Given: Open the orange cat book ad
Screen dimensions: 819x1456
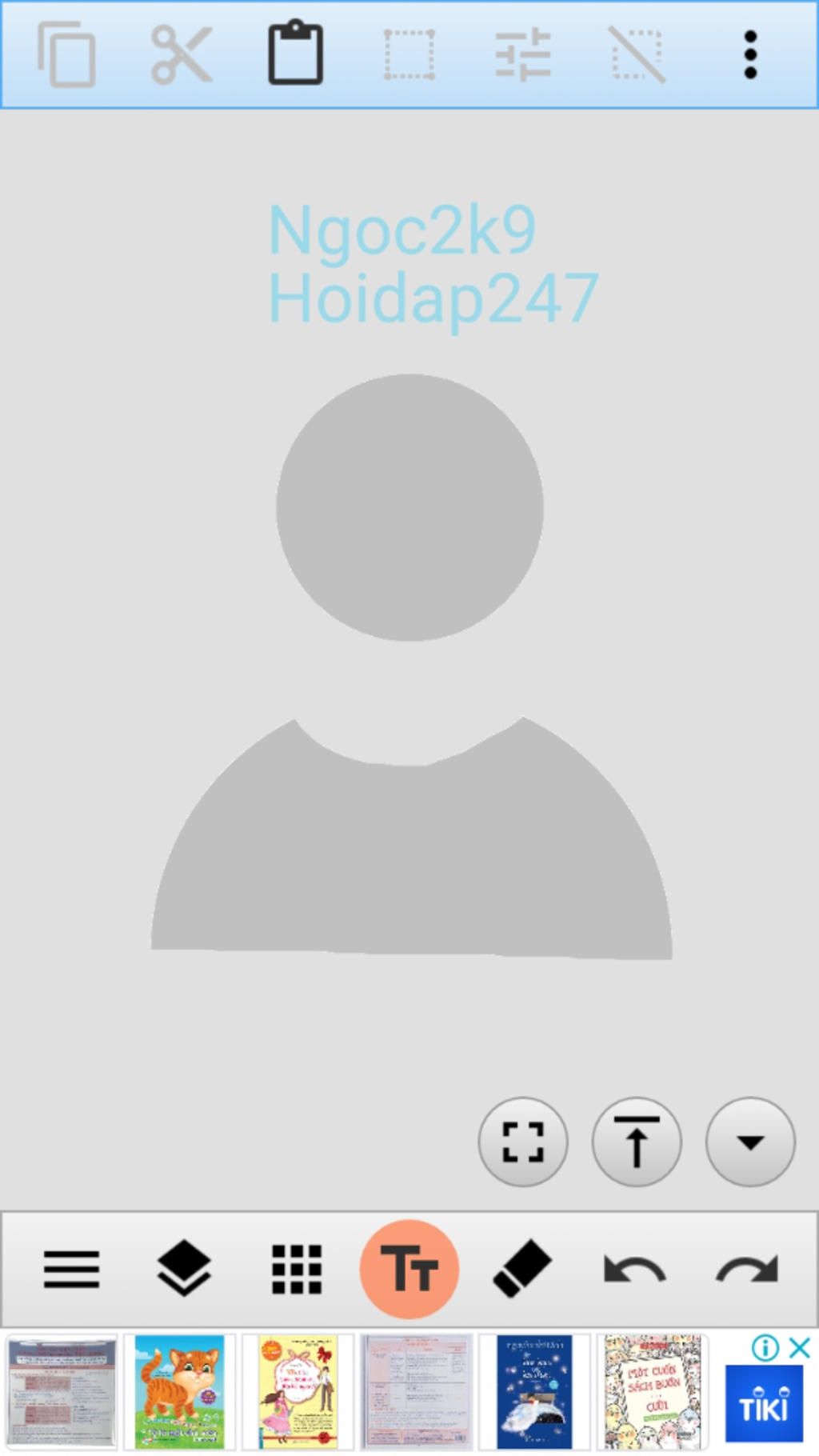Looking at the screenshot, I should [x=179, y=1392].
